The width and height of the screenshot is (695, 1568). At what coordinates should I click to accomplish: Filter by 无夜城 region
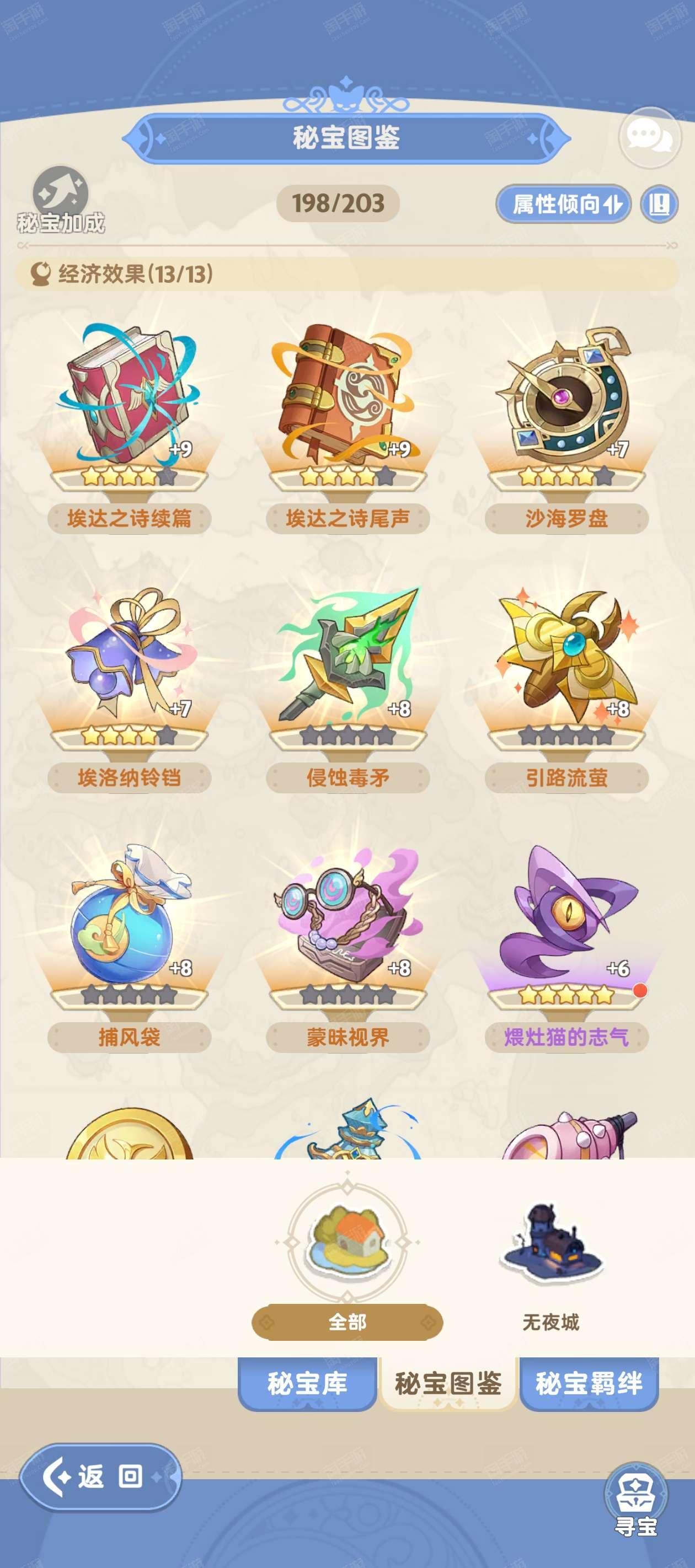tap(550, 1266)
